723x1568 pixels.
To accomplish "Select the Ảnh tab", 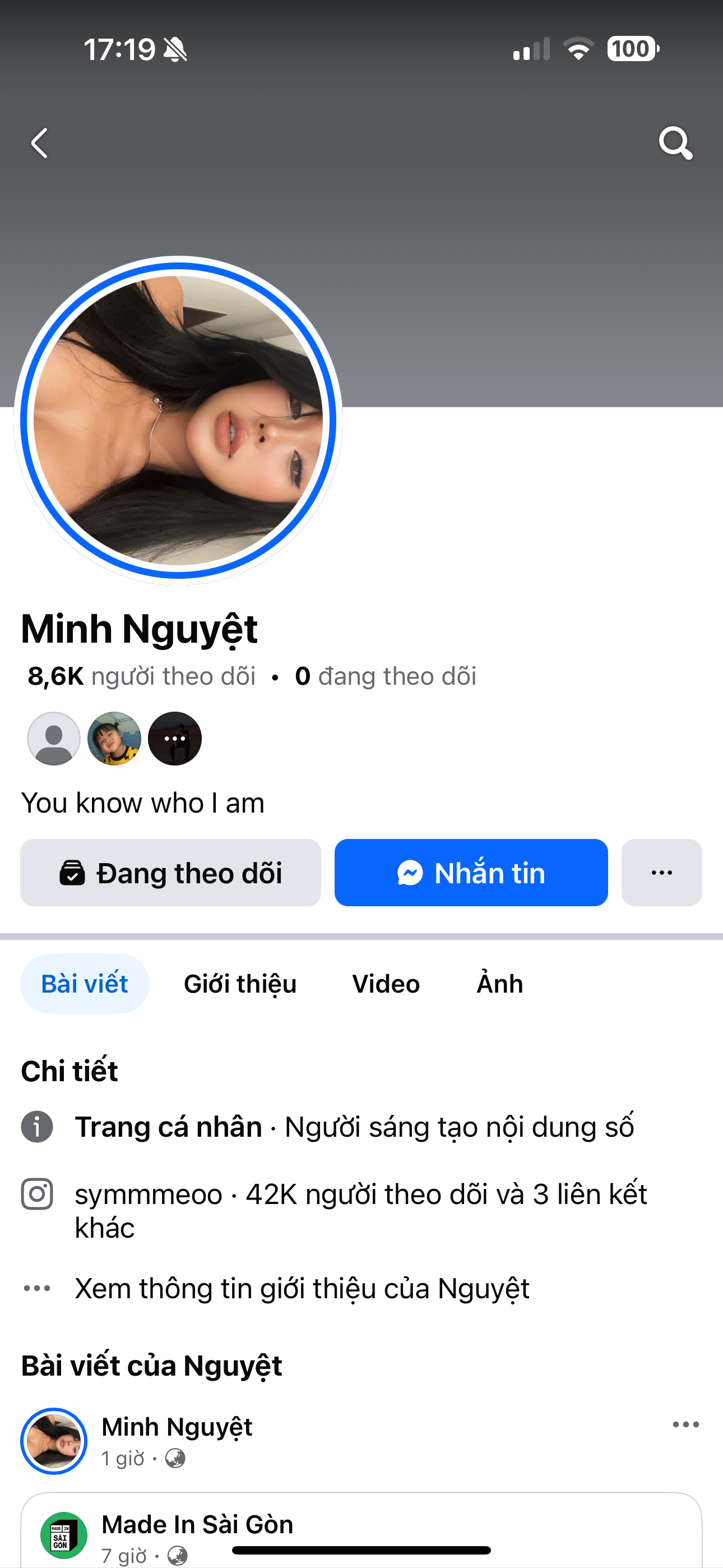I will (499, 984).
